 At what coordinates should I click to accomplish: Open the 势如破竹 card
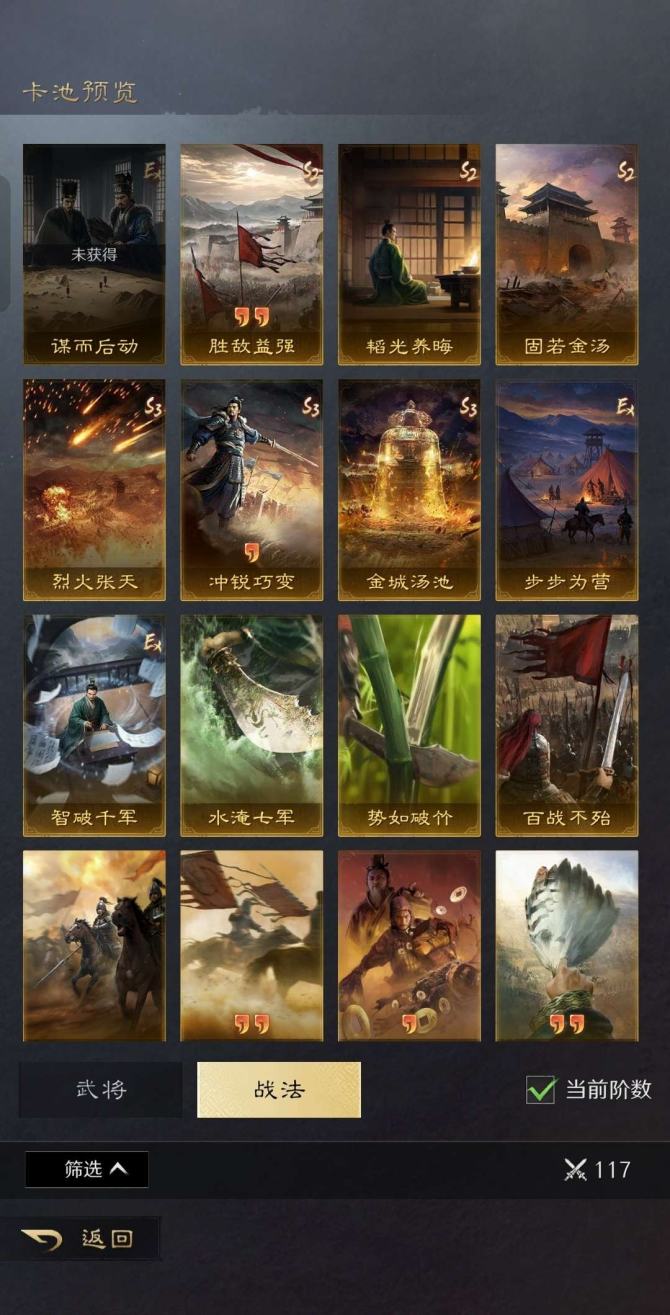pyautogui.click(x=409, y=725)
